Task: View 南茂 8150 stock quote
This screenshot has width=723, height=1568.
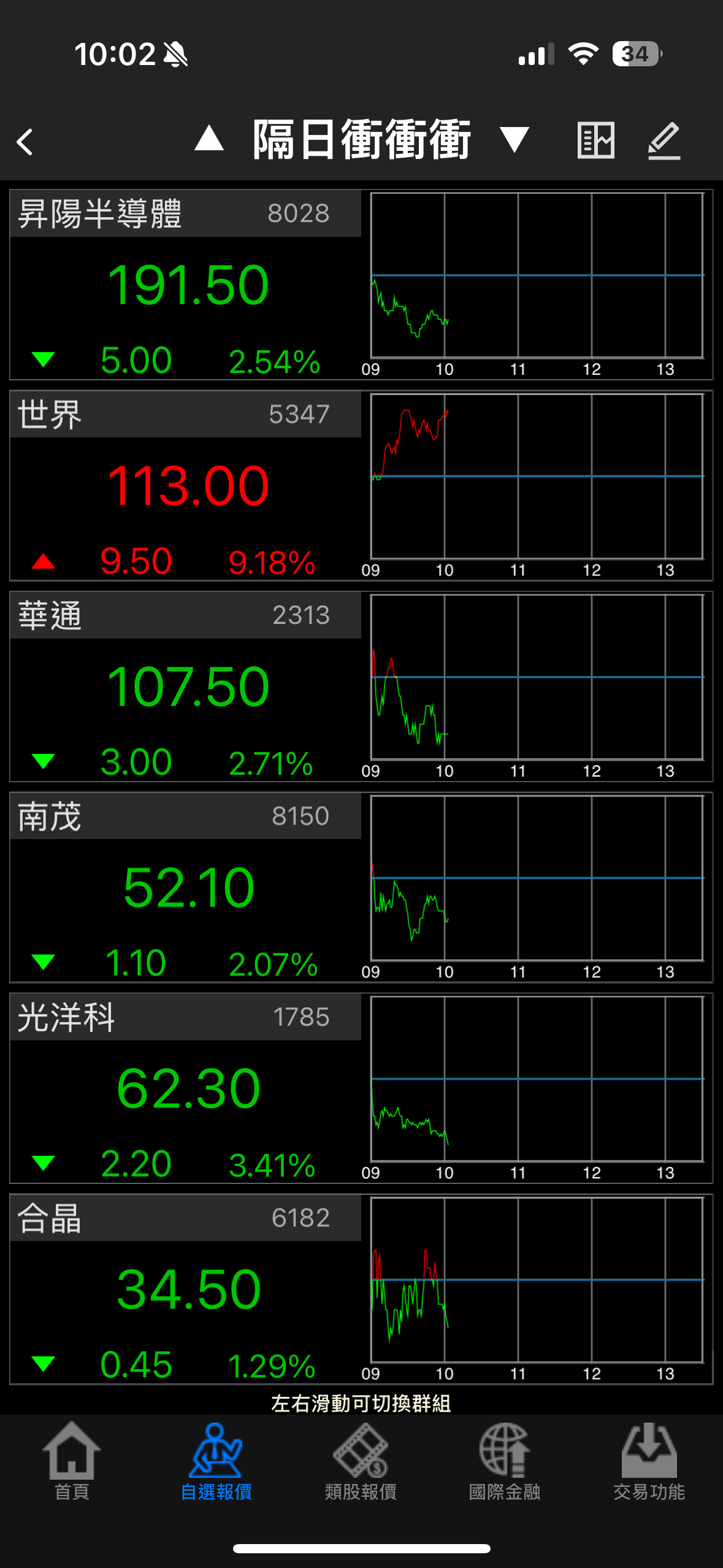Action: point(186,887)
